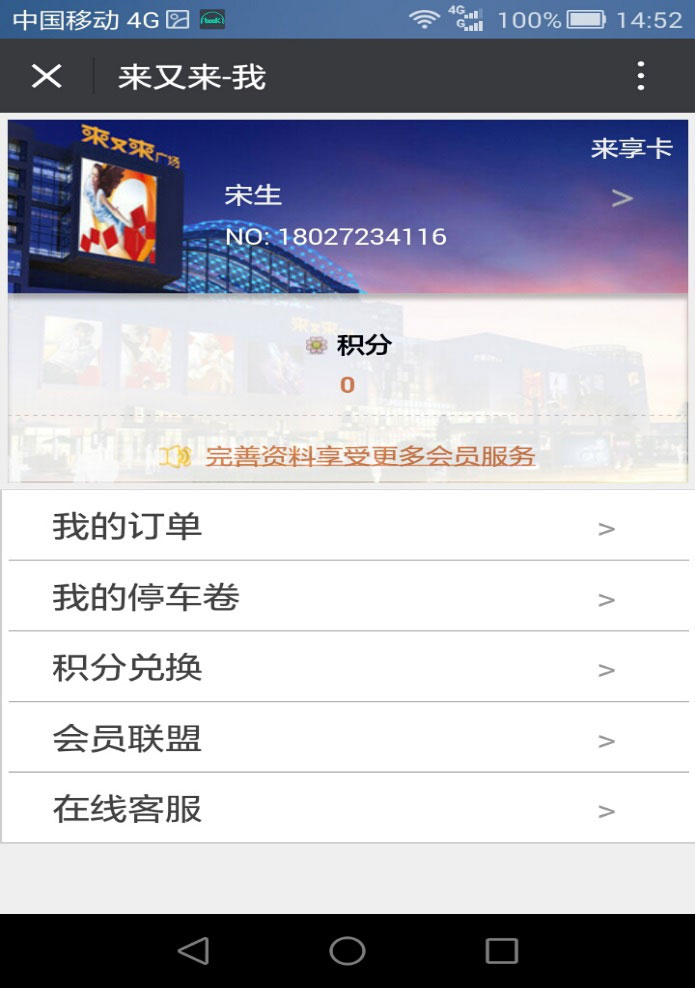Contact 在线客服
Image resolution: width=695 pixels, height=988 pixels.
coord(347,809)
